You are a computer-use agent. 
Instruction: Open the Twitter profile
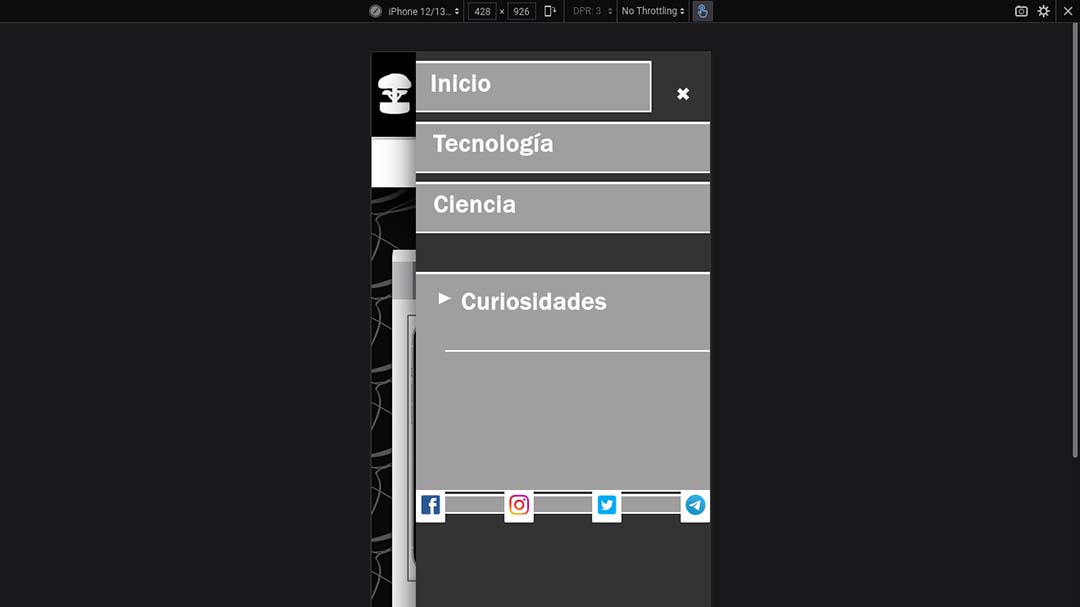point(607,506)
